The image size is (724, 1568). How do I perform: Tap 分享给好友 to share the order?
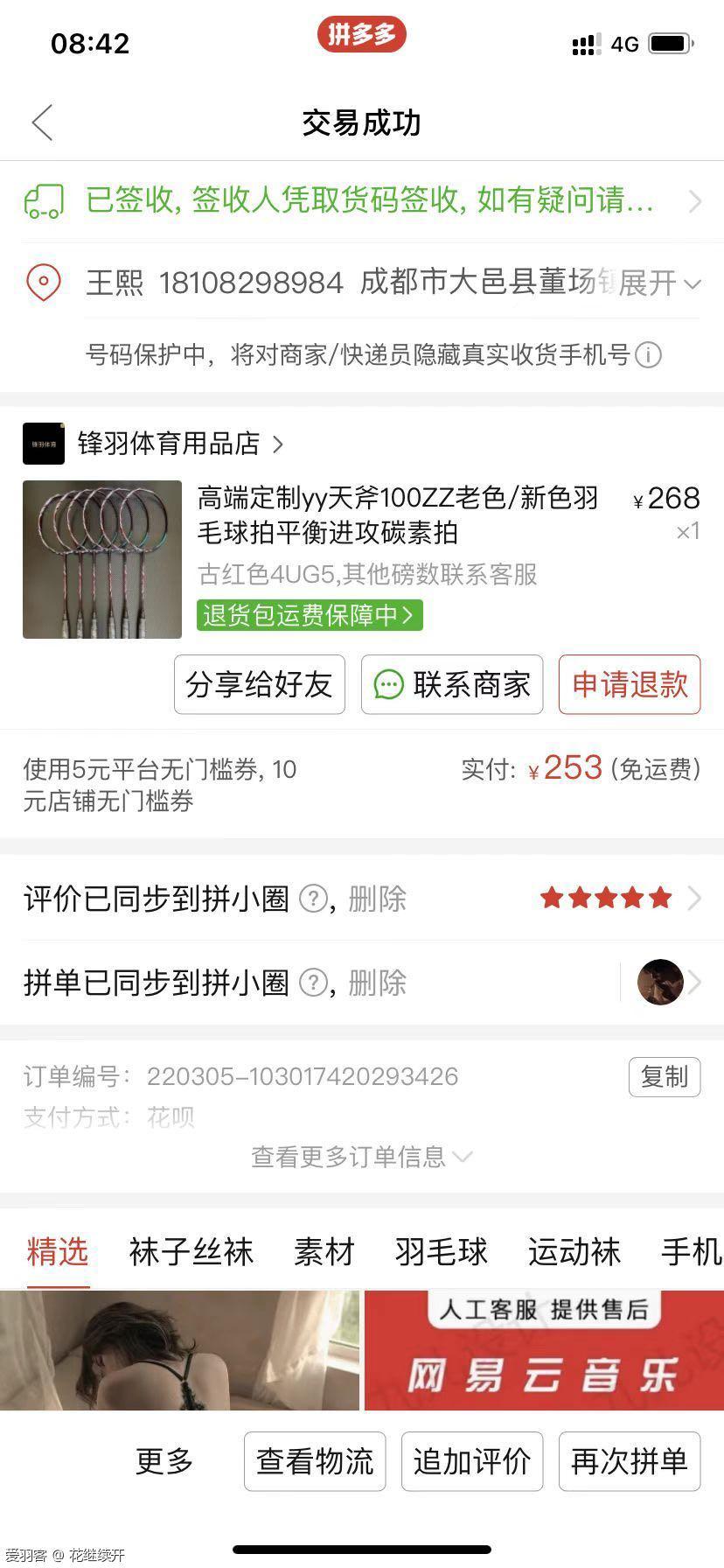(x=260, y=684)
